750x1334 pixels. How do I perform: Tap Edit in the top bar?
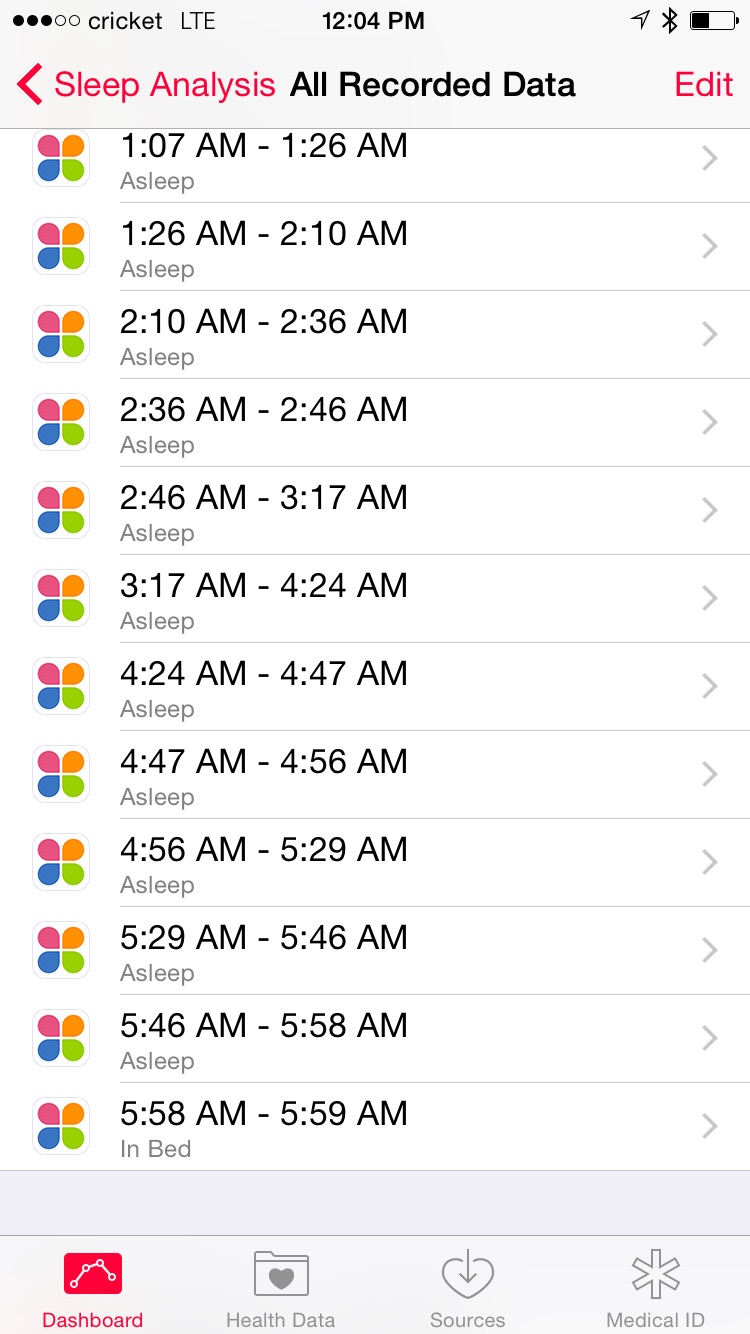(x=704, y=85)
